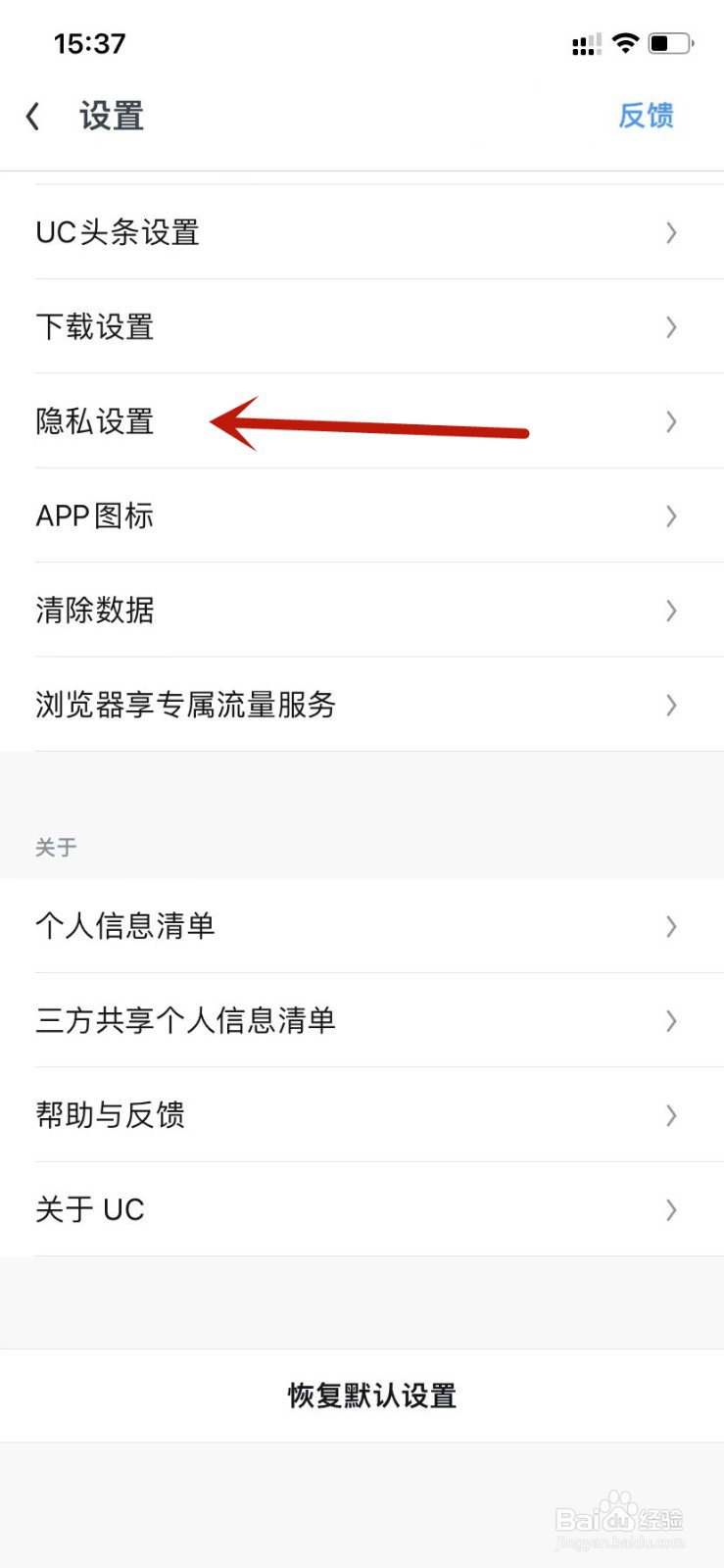Tap the 反馈 feedback link
724x1568 pixels.
pos(646,116)
